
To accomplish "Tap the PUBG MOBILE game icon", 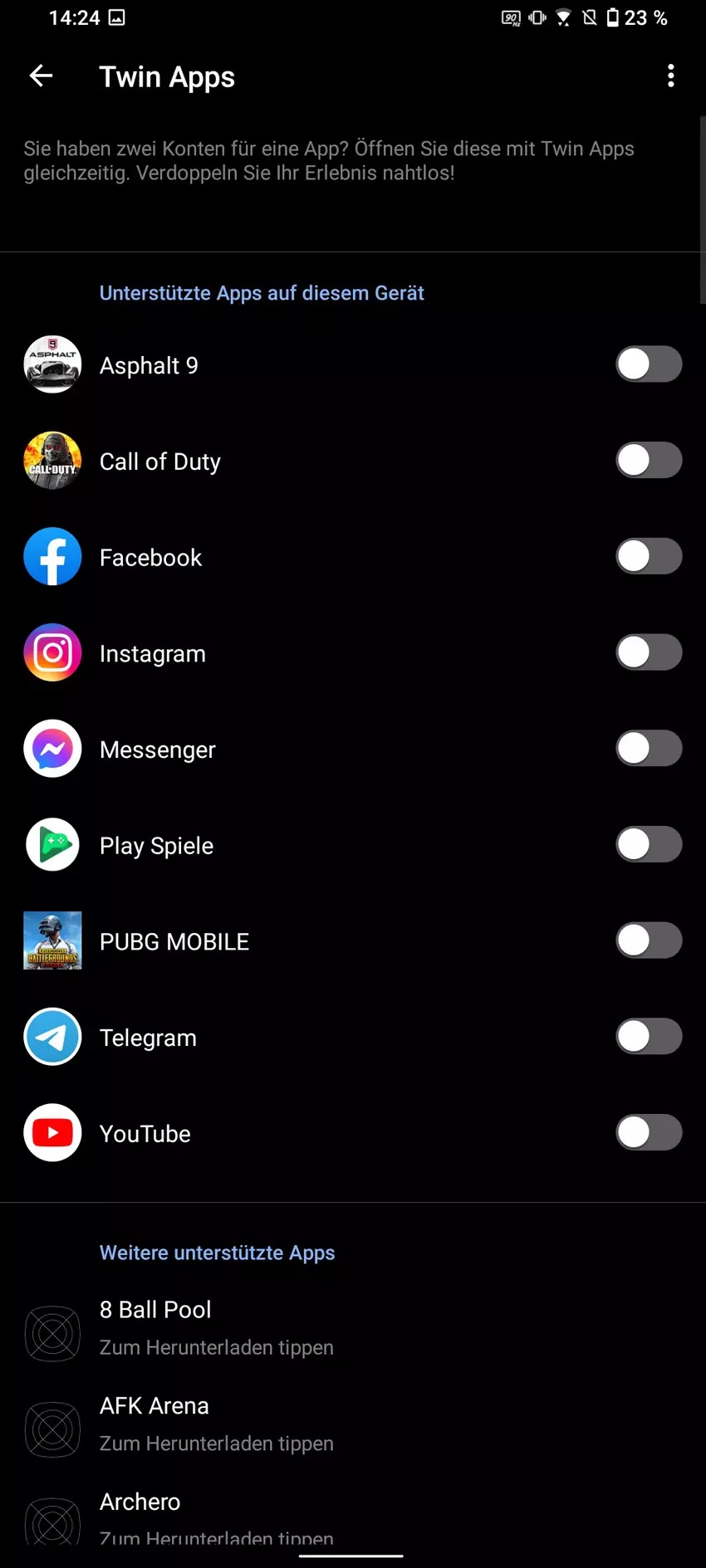I will (x=52, y=940).
